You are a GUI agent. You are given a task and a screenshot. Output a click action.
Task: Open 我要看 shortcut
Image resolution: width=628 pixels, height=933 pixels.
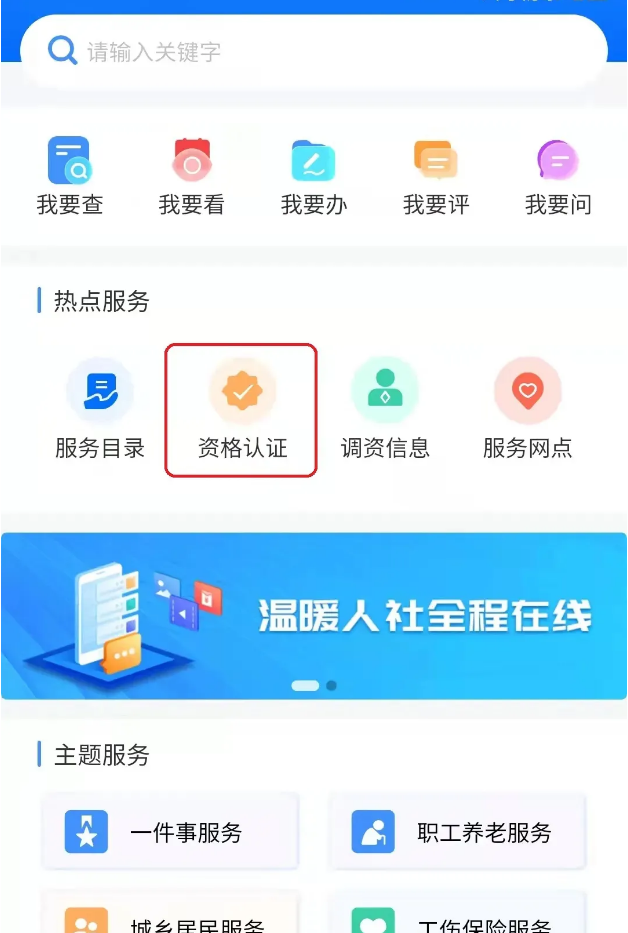click(192, 176)
